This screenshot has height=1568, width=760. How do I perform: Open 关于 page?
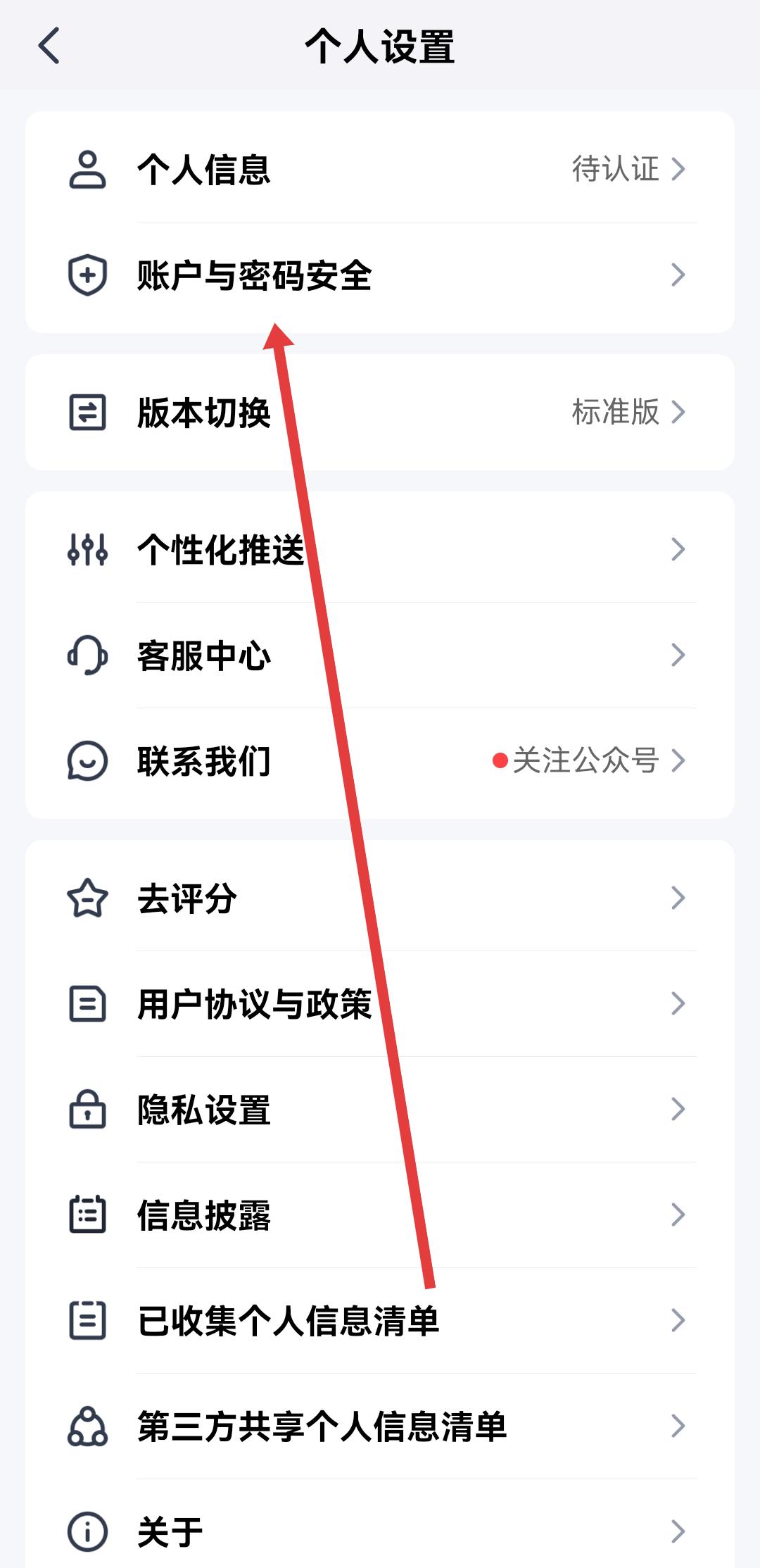pos(380,1531)
